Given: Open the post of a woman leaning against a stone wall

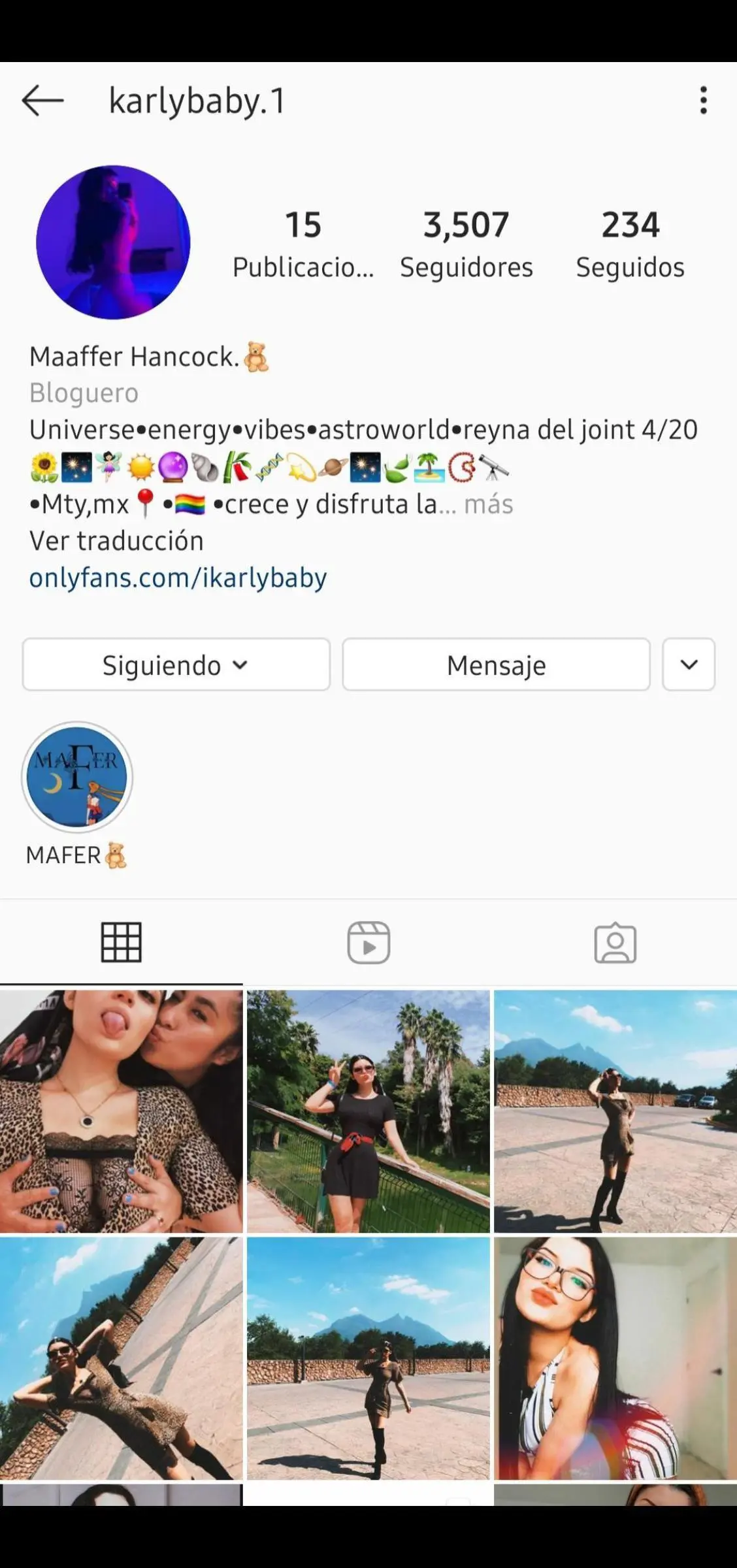Looking at the screenshot, I should tap(122, 1358).
